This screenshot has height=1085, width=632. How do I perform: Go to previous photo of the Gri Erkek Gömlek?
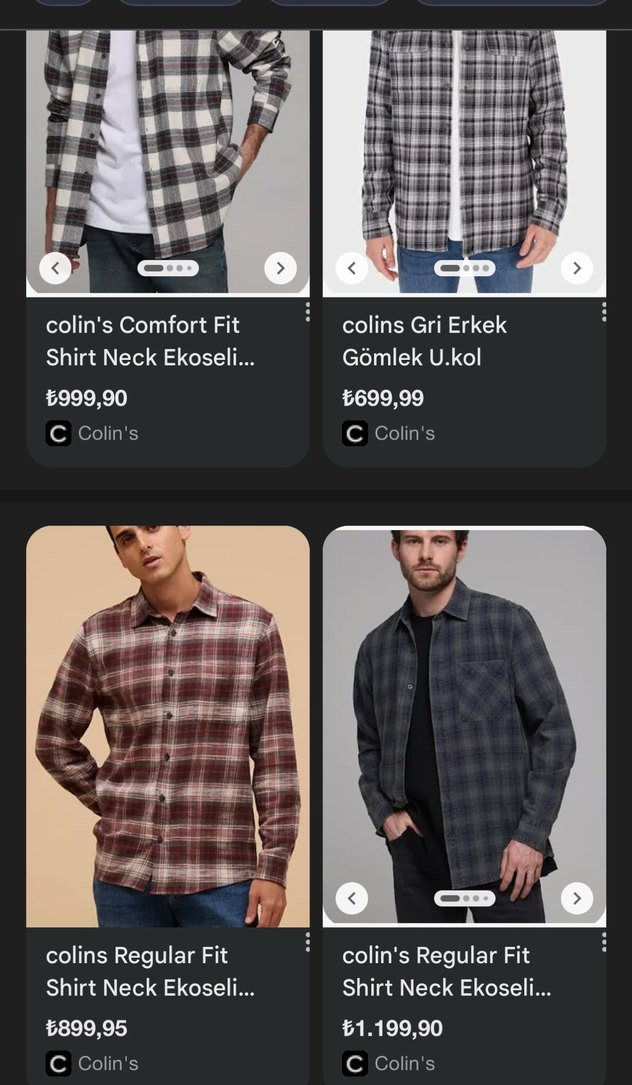coord(351,268)
